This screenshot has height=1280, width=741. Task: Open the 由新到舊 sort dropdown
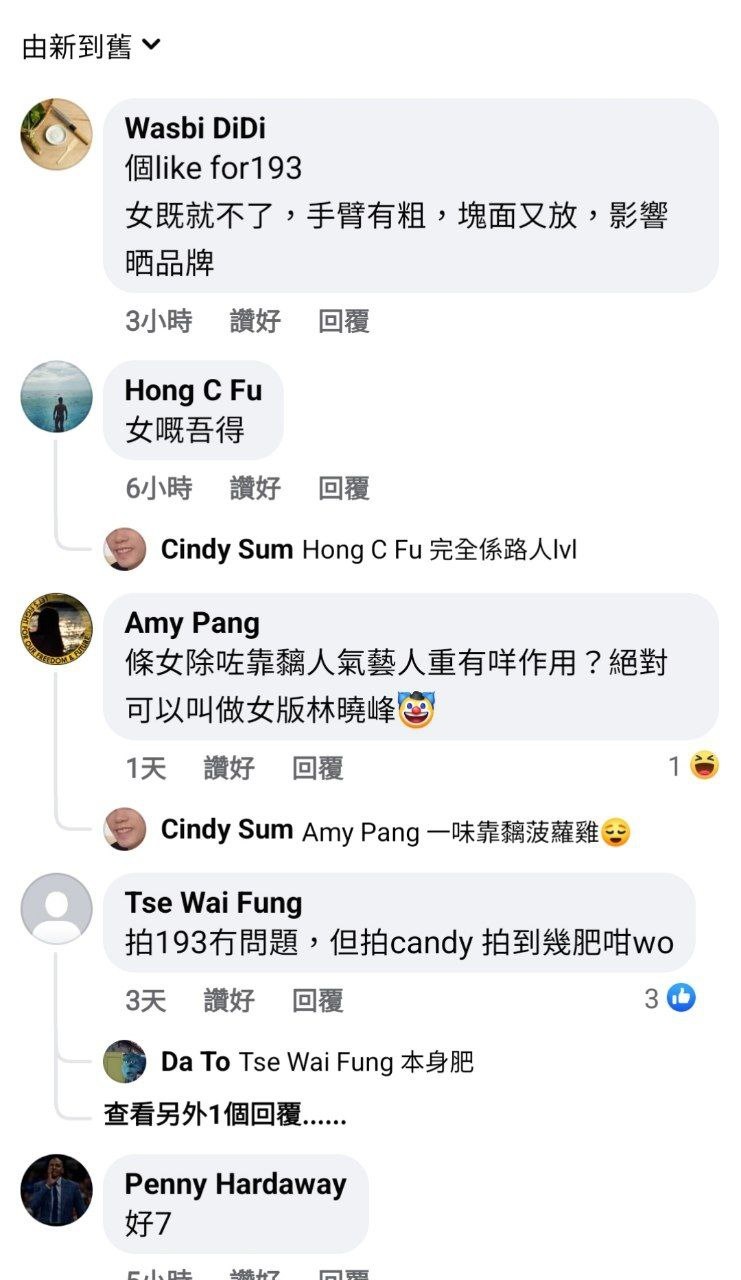(x=91, y=46)
